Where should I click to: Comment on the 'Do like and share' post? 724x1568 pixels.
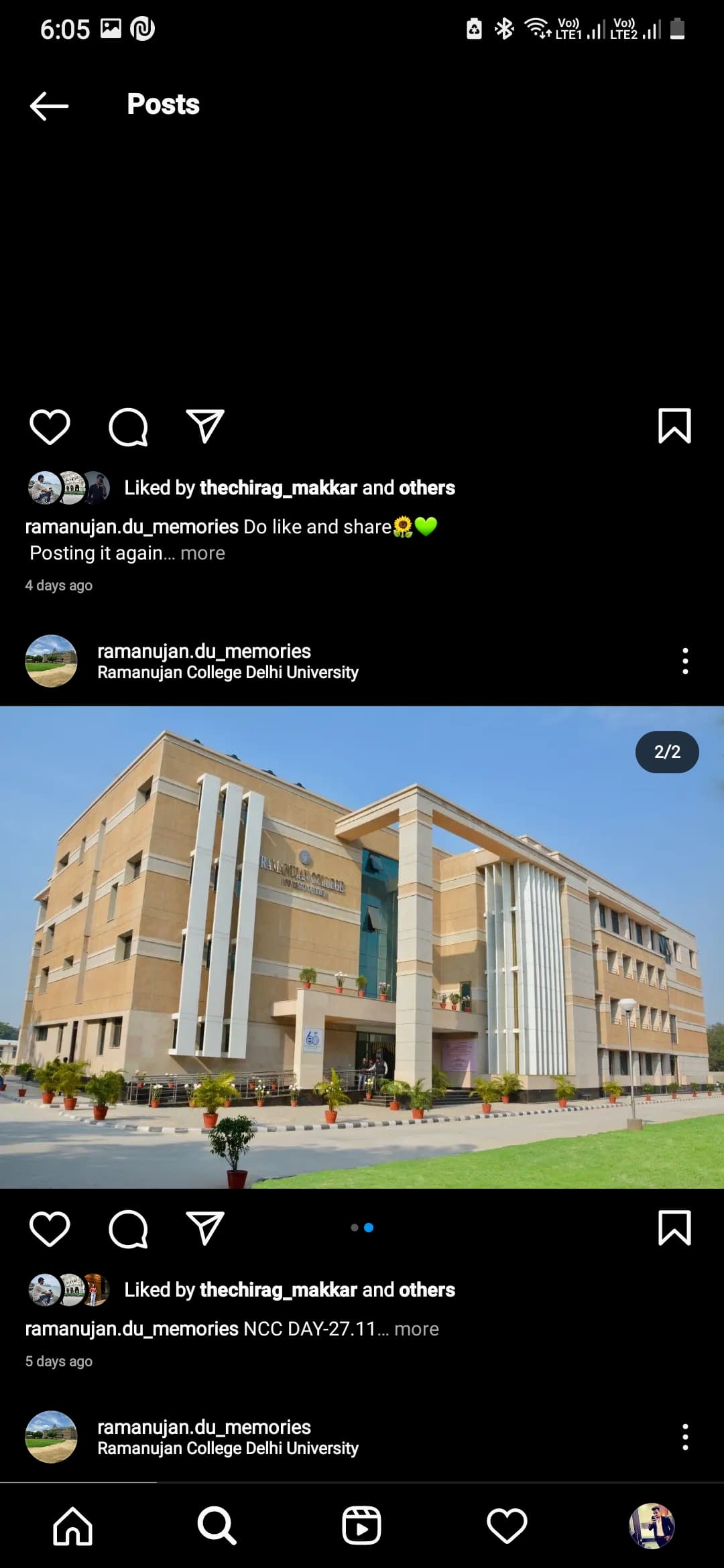coord(128,426)
